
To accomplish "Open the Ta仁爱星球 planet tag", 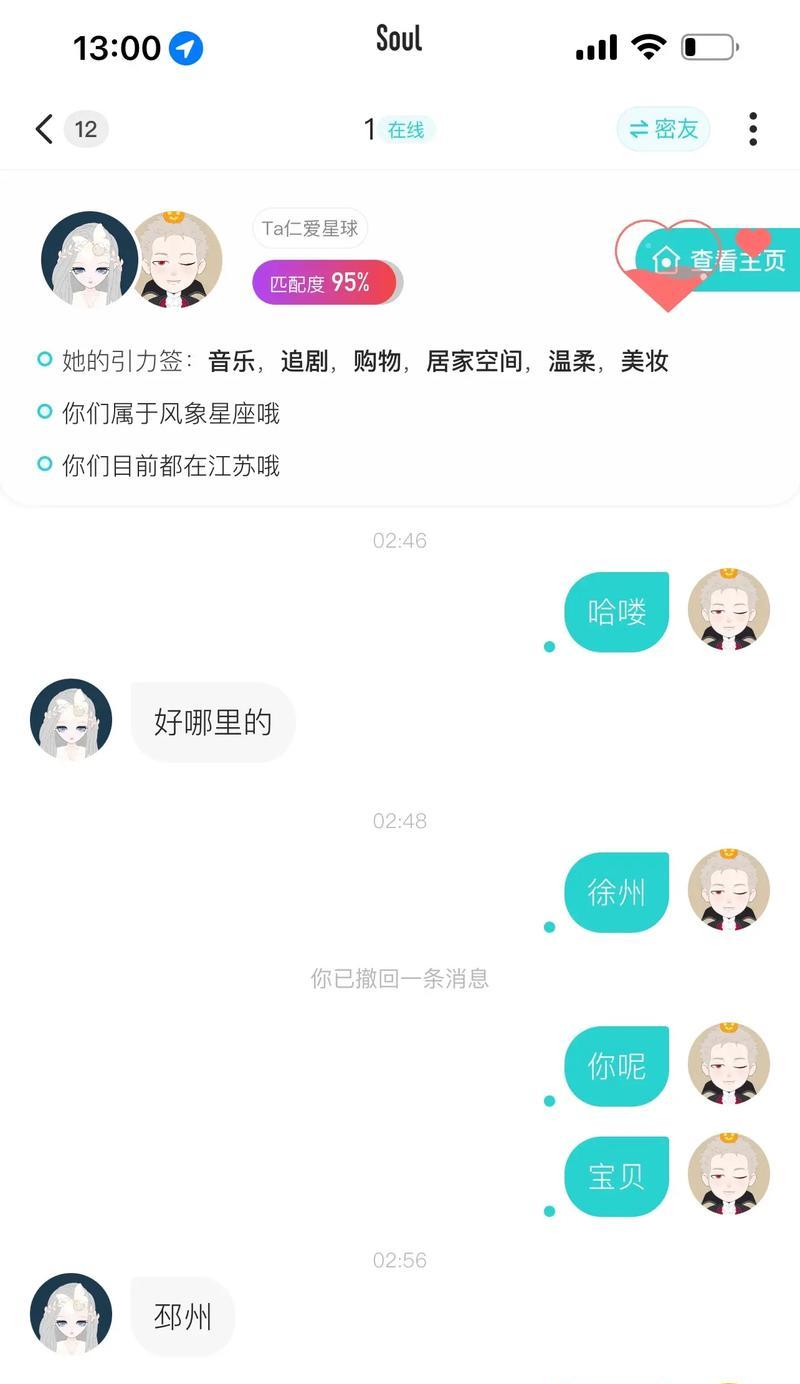I will click(x=310, y=229).
